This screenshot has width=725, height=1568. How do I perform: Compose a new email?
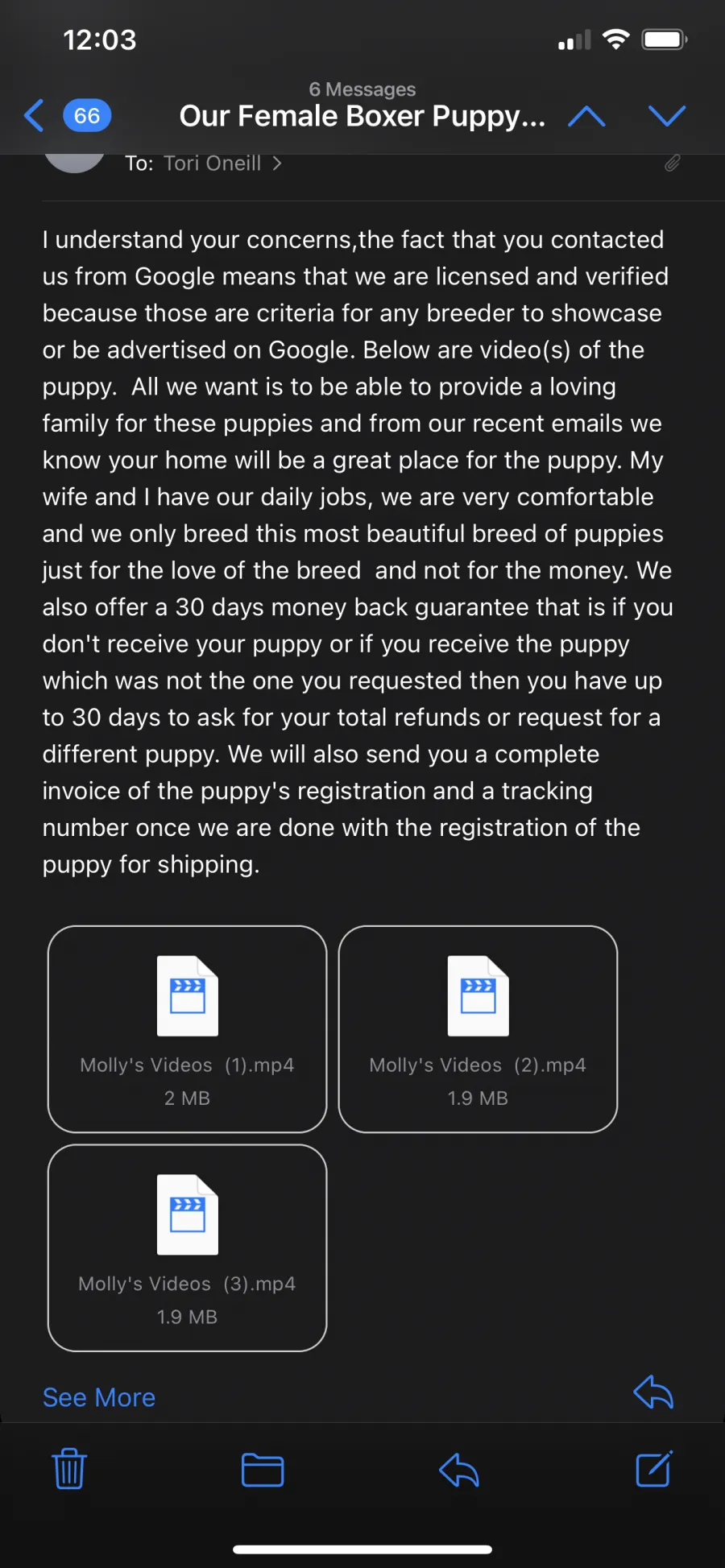click(654, 1469)
